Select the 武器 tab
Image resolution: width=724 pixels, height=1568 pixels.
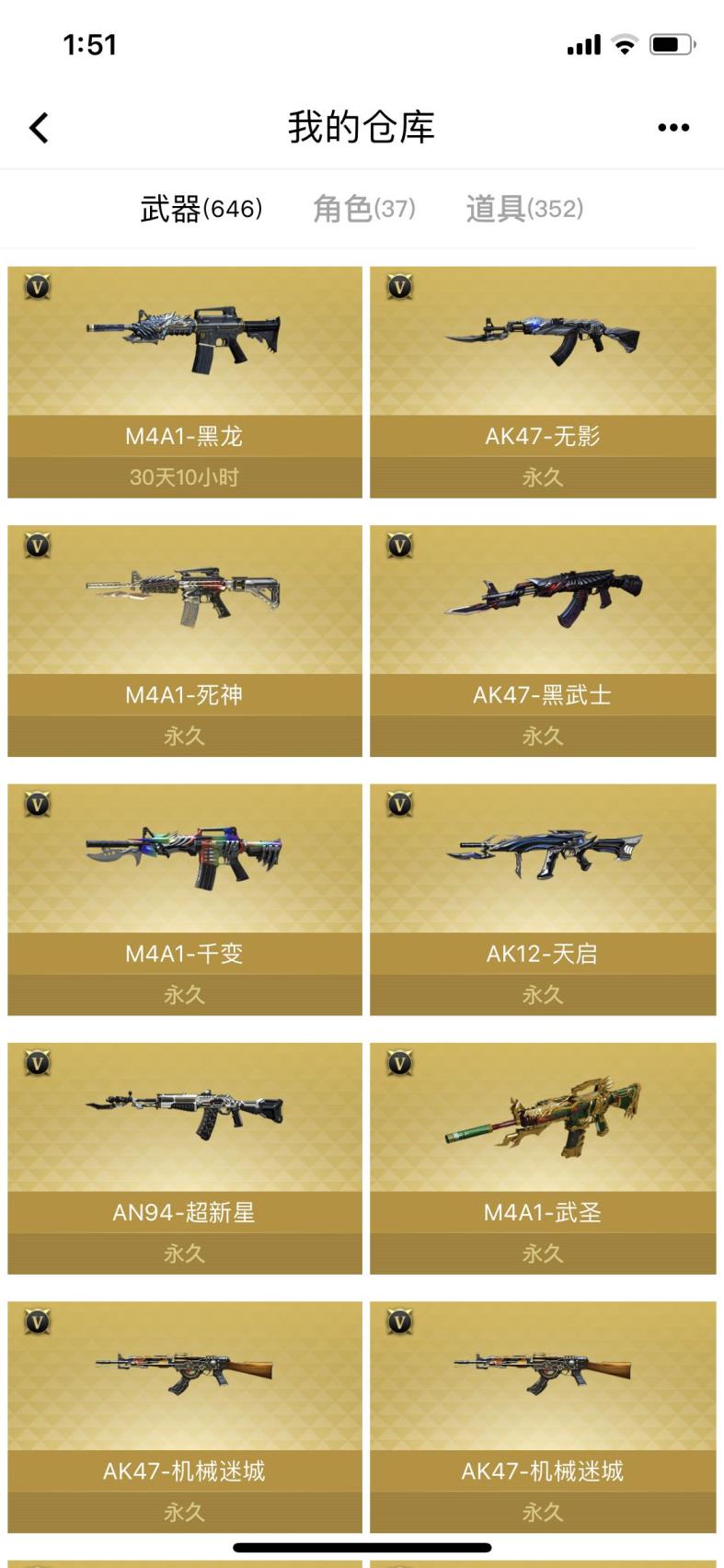point(201,209)
